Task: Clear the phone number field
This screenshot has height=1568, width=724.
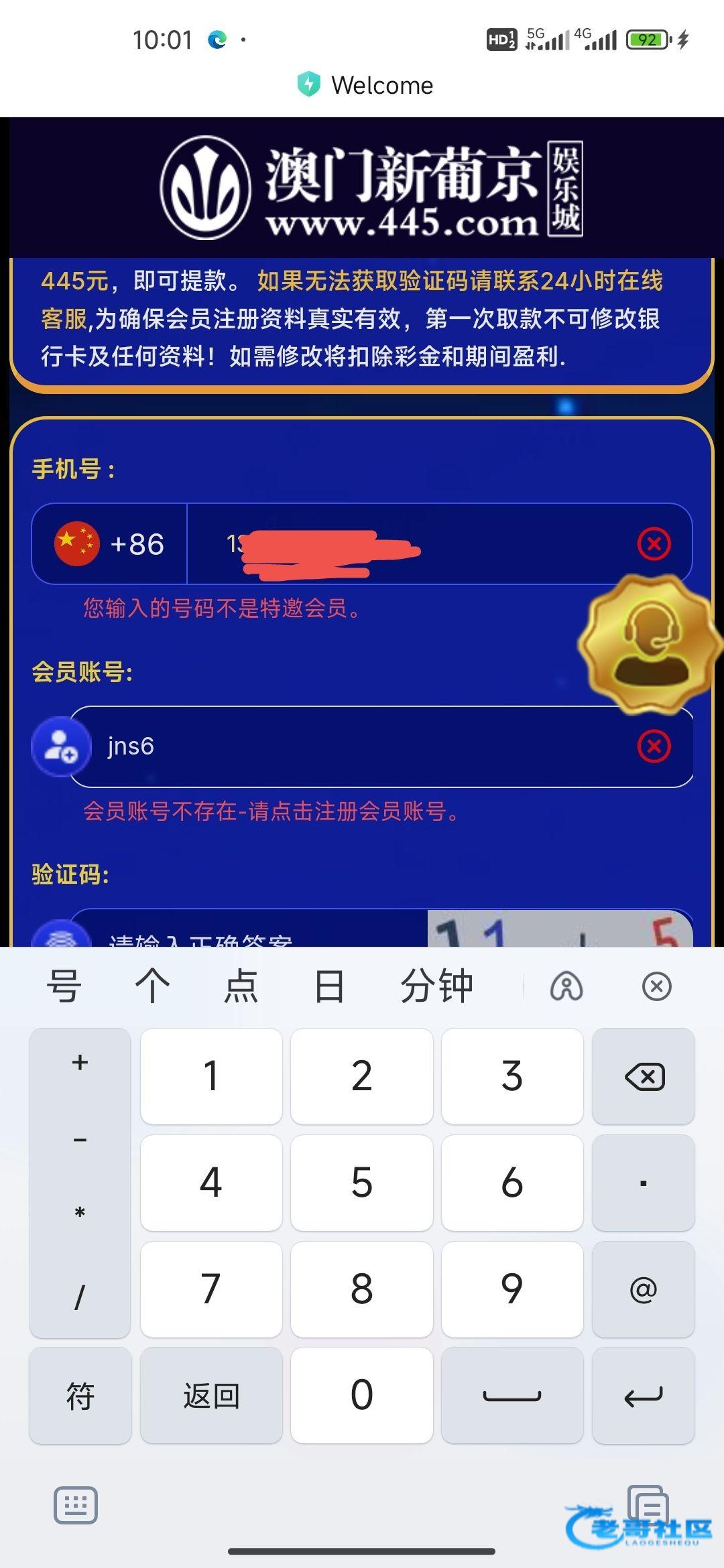Action: [x=654, y=543]
